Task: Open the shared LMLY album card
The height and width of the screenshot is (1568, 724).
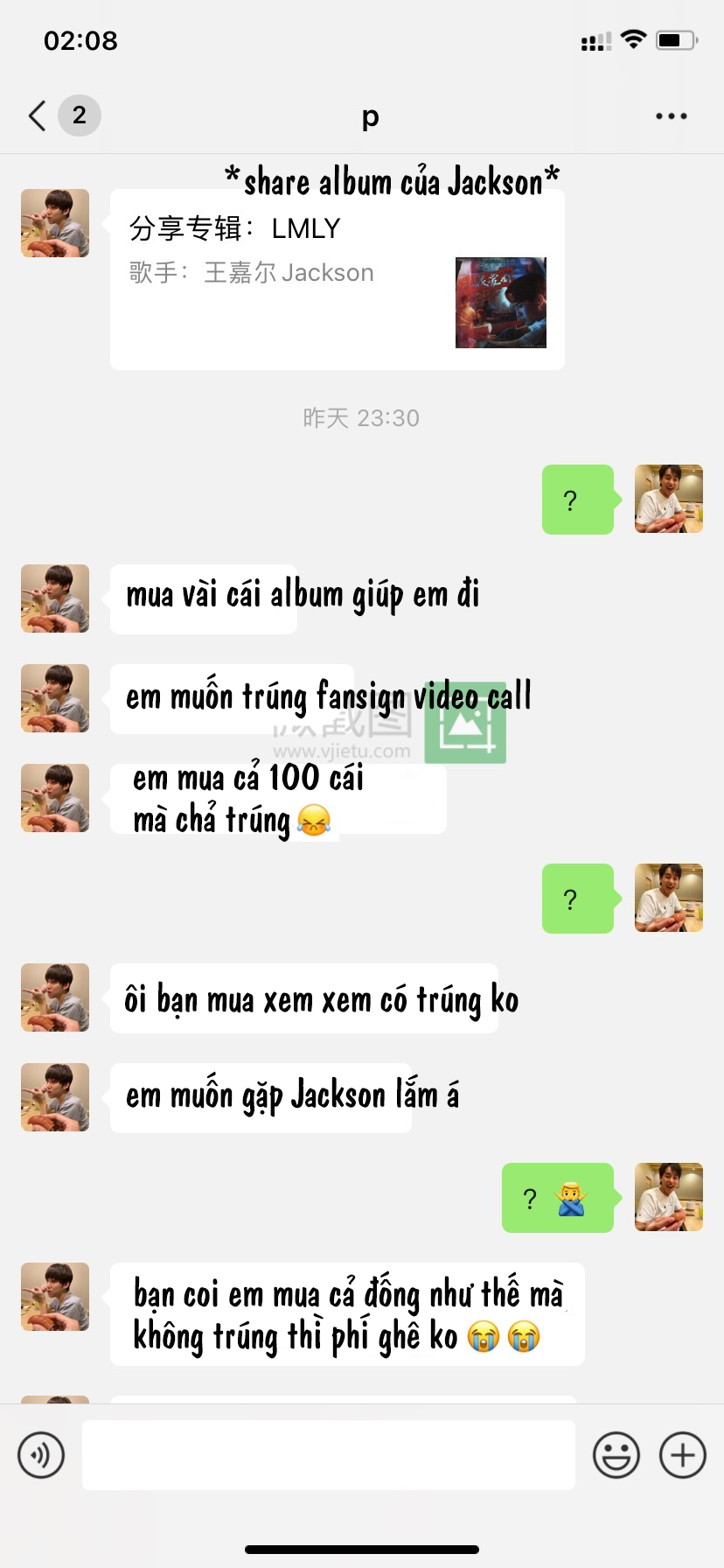Action: point(337,280)
